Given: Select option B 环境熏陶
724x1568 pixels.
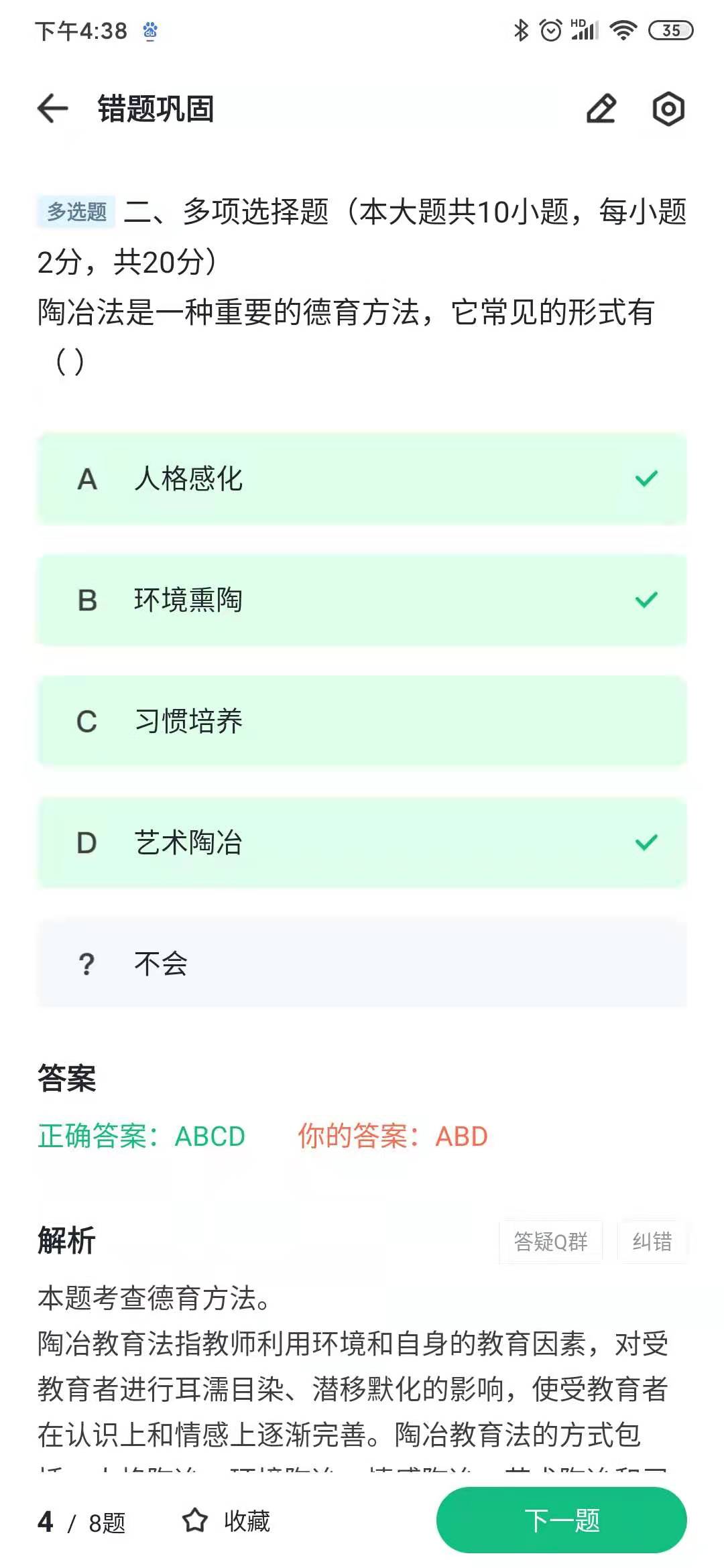Looking at the screenshot, I should click(362, 600).
